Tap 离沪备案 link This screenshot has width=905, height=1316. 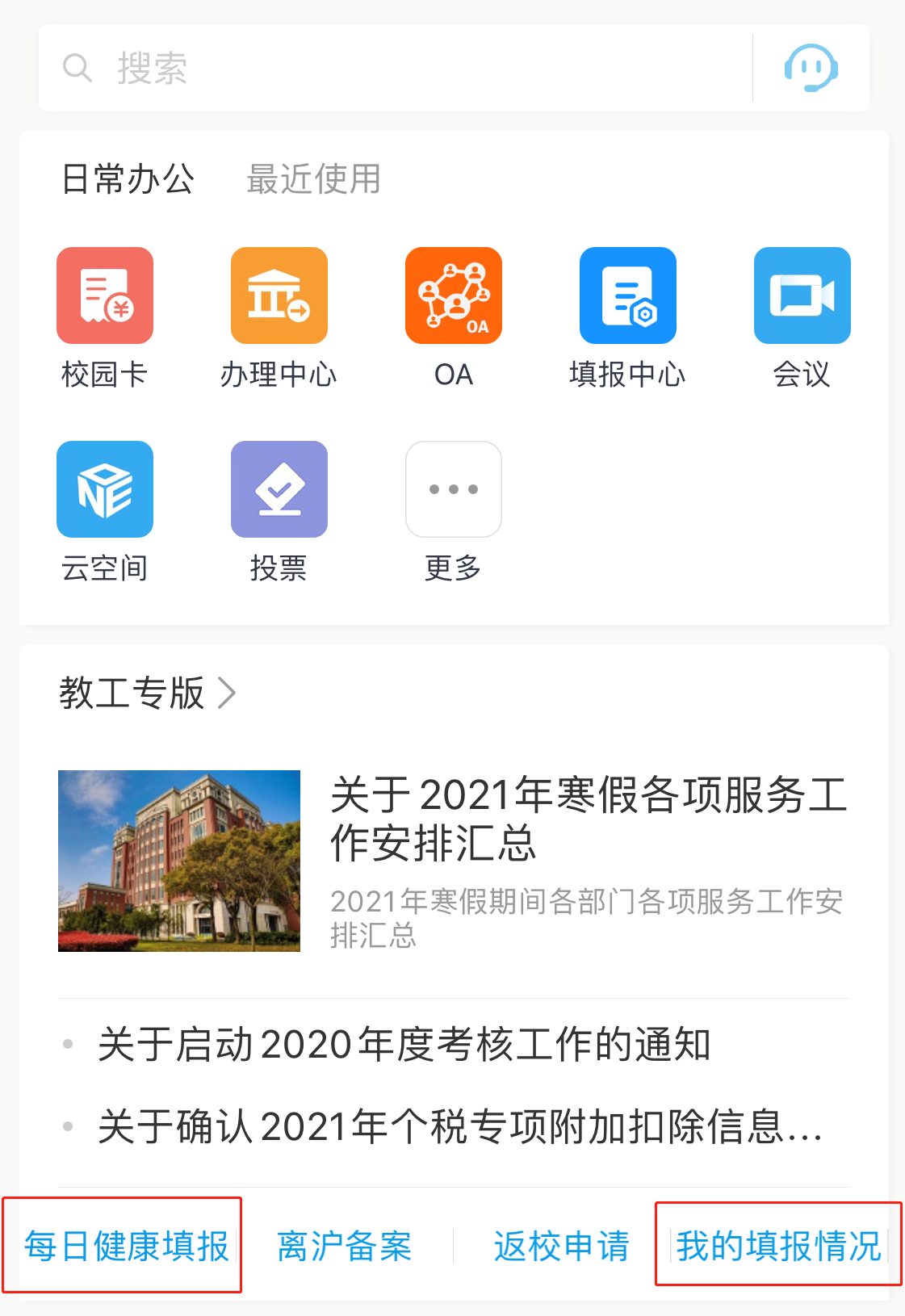point(345,1246)
